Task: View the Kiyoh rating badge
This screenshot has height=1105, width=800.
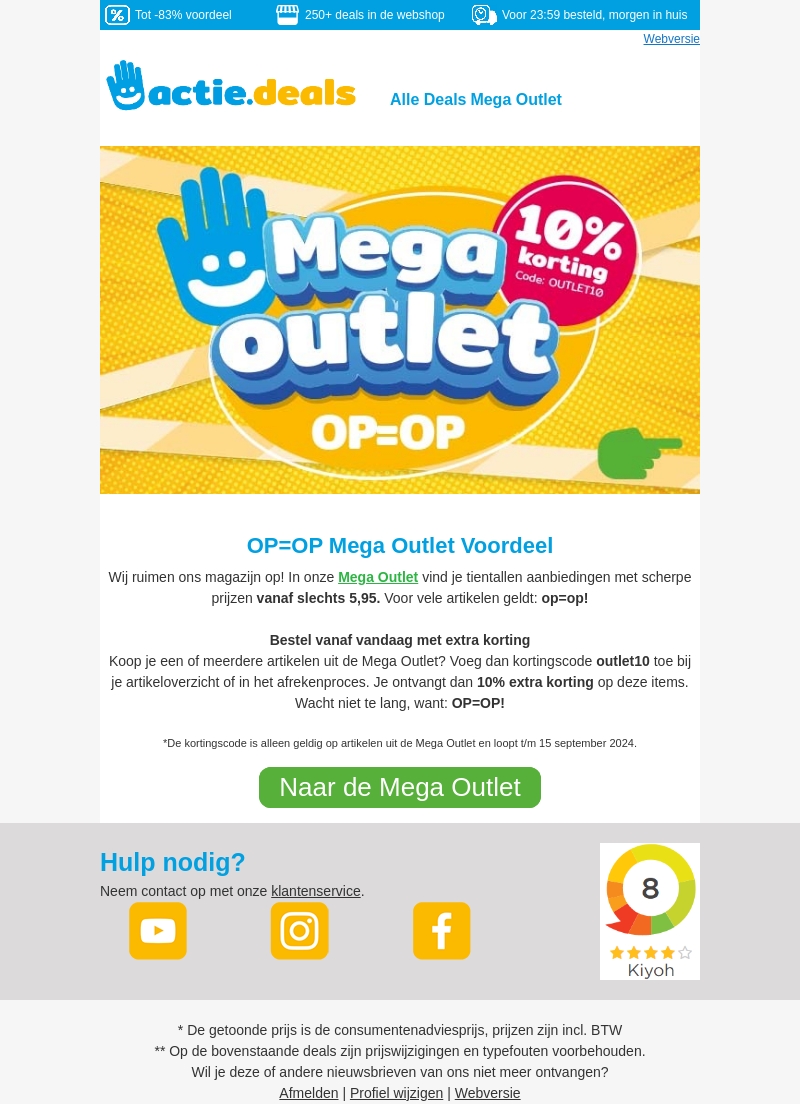Action: click(650, 911)
